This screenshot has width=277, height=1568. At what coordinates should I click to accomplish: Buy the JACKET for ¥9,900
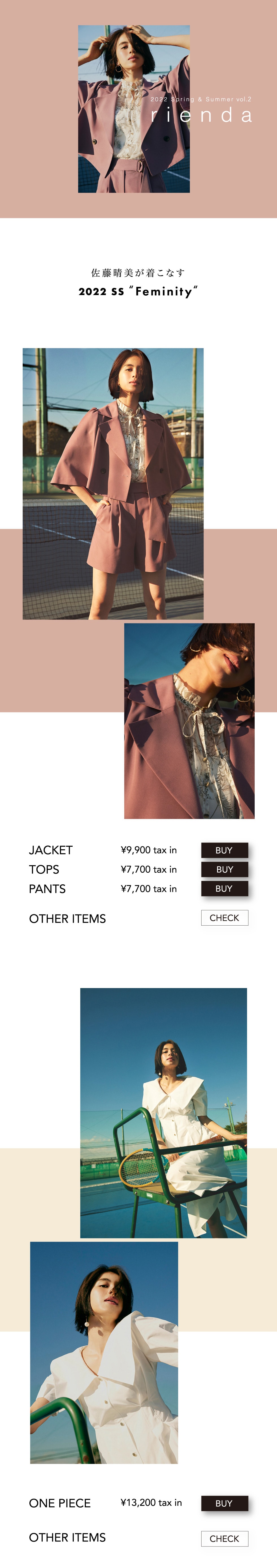[x=224, y=850]
